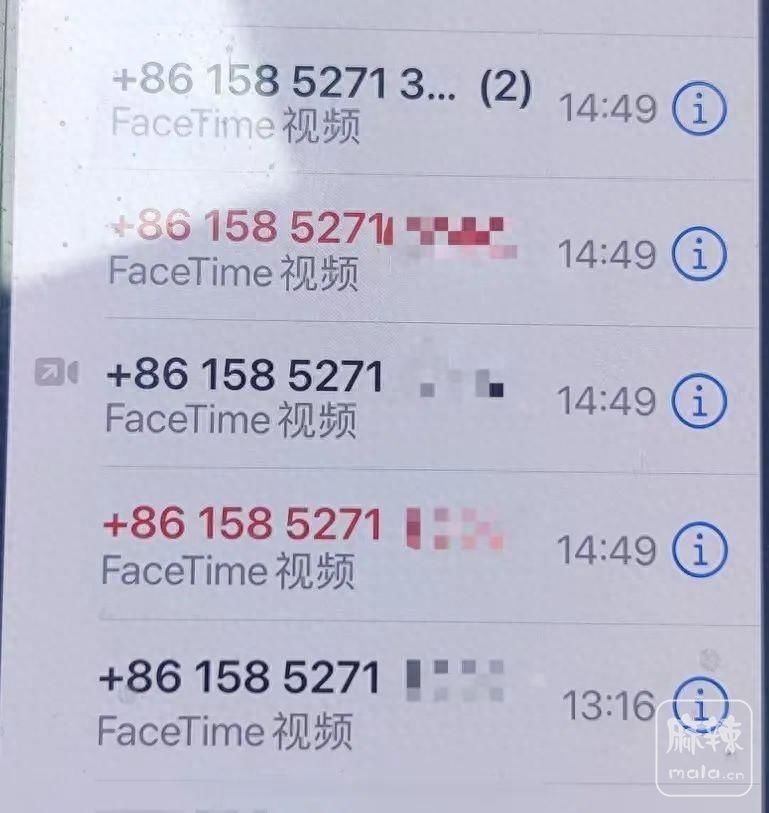This screenshot has width=769, height=813.
Task: View info for the outgoing video call entry
Action: 700,401
